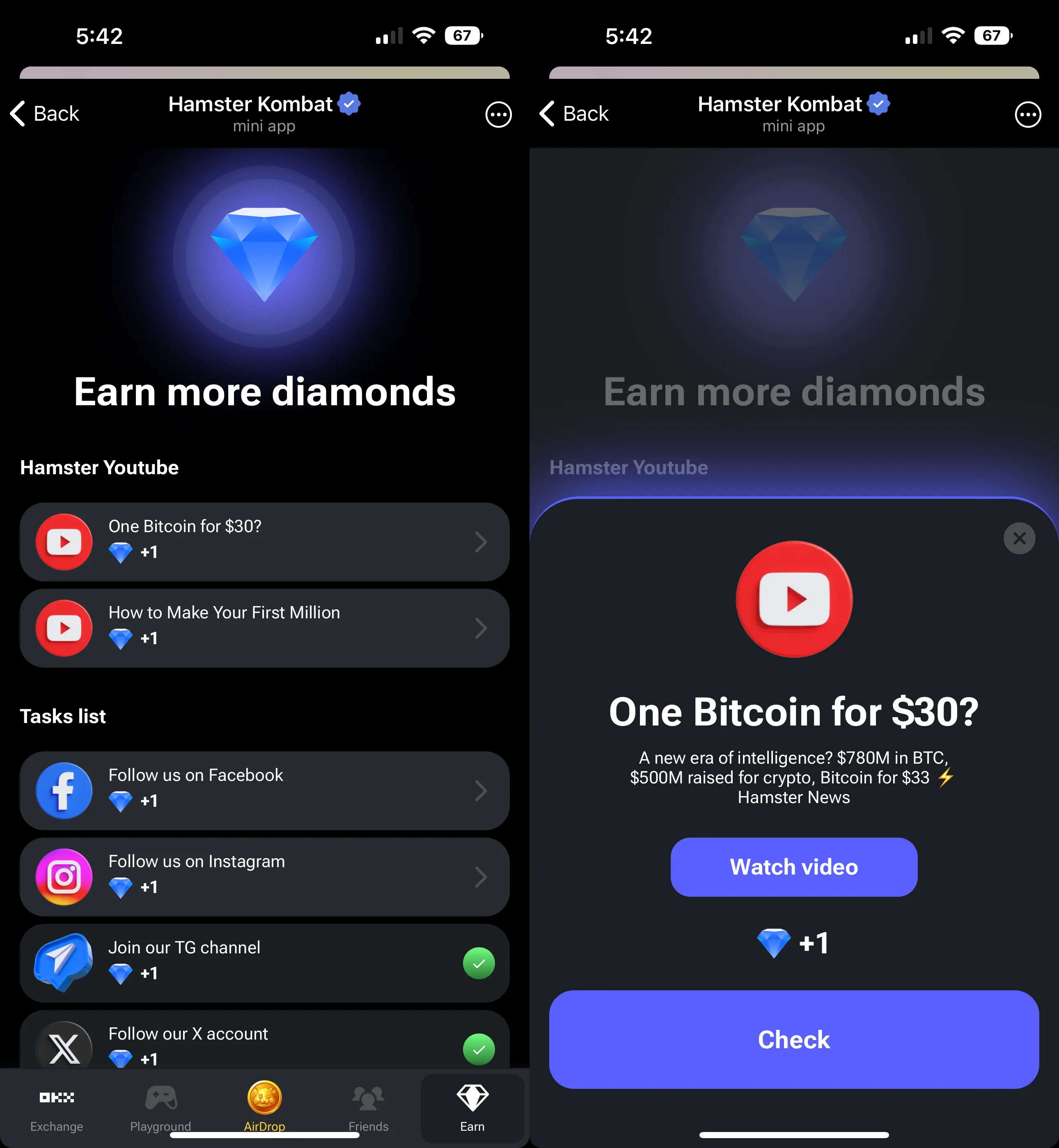Open the 'One Bitcoin for $30?' video task row
Image resolution: width=1059 pixels, height=1148 pixels.
click(264, 542)
